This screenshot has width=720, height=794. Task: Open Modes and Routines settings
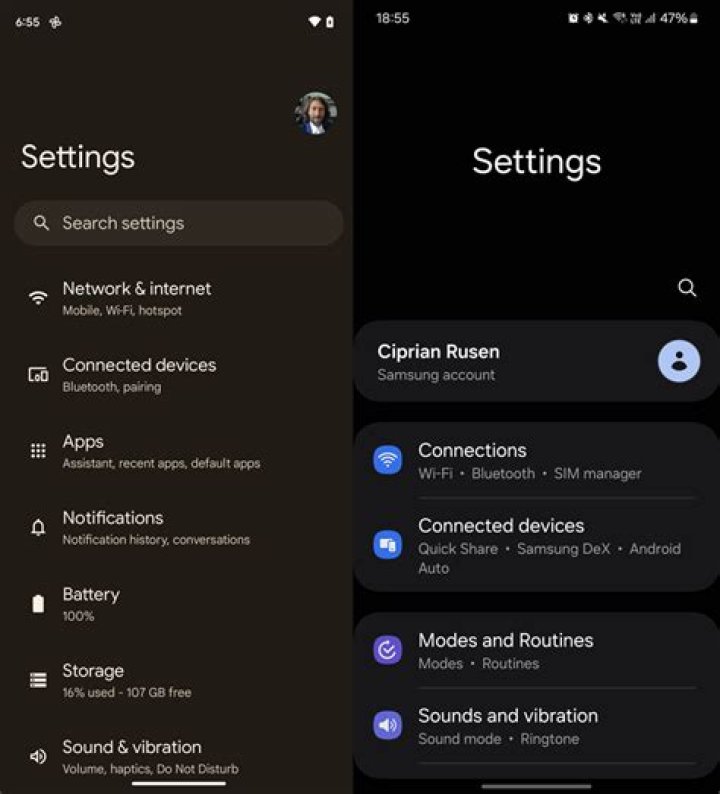(x=505, y=641)
